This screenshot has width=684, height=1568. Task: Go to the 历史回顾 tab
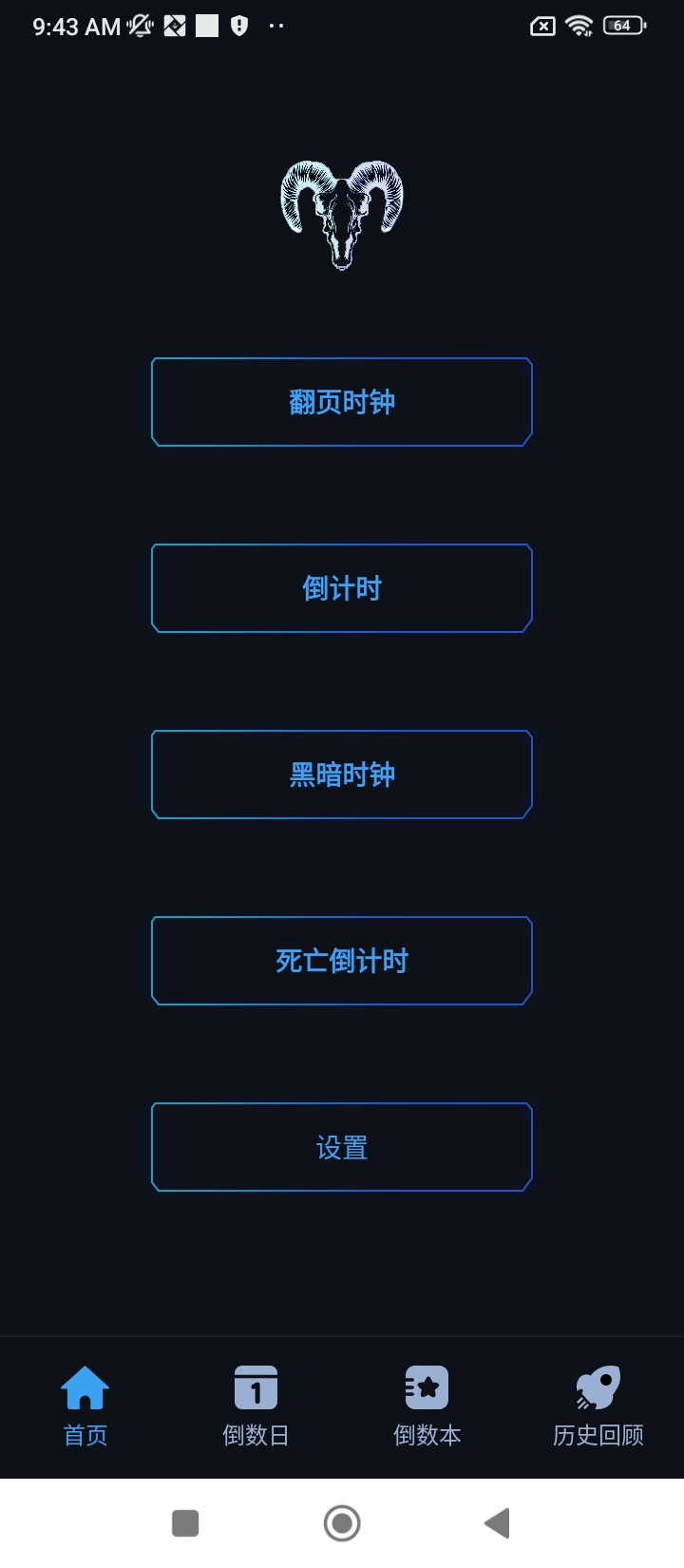point(598,1406)
